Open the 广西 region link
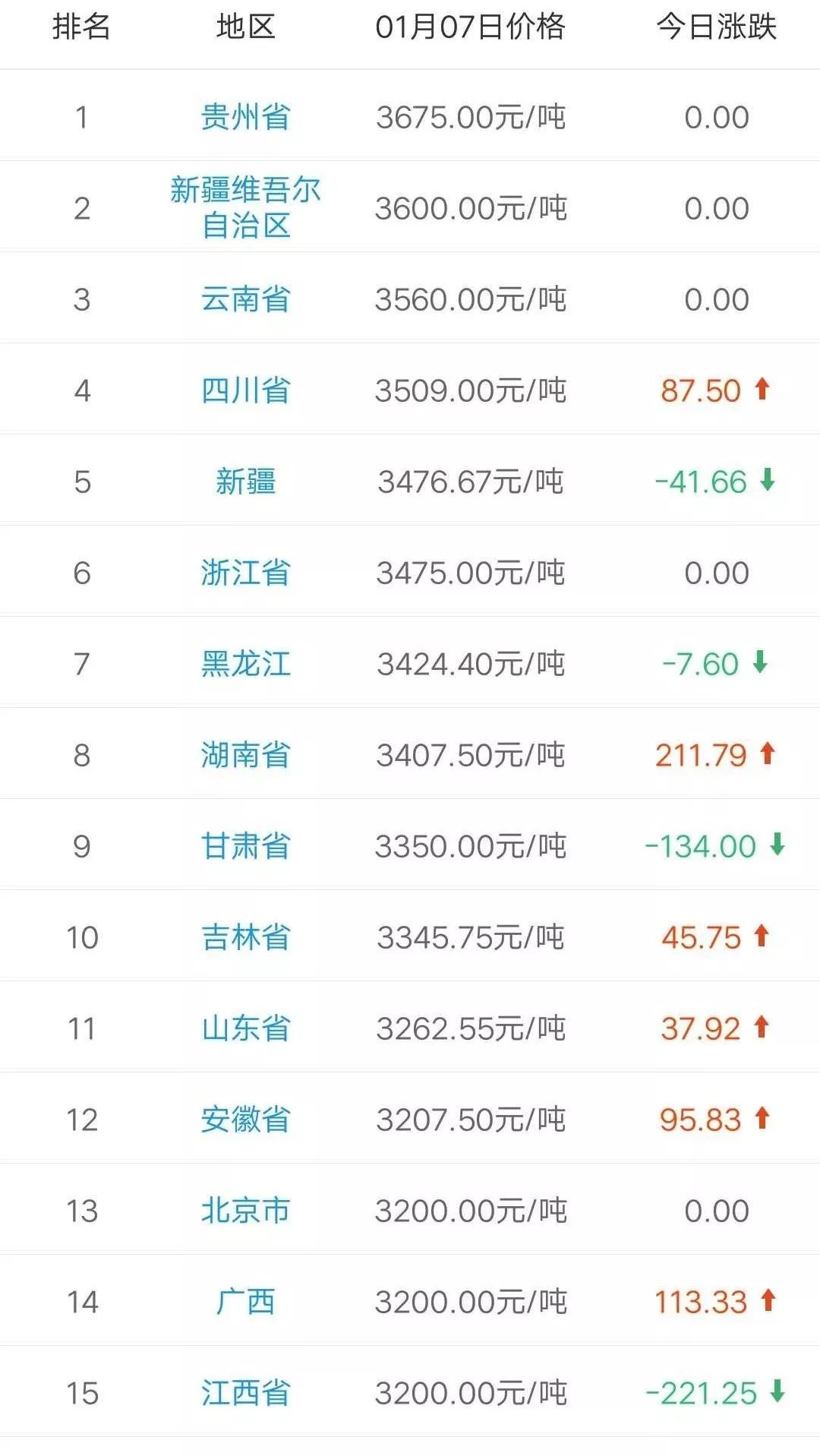The image size is (820, 1456). 245,1302
